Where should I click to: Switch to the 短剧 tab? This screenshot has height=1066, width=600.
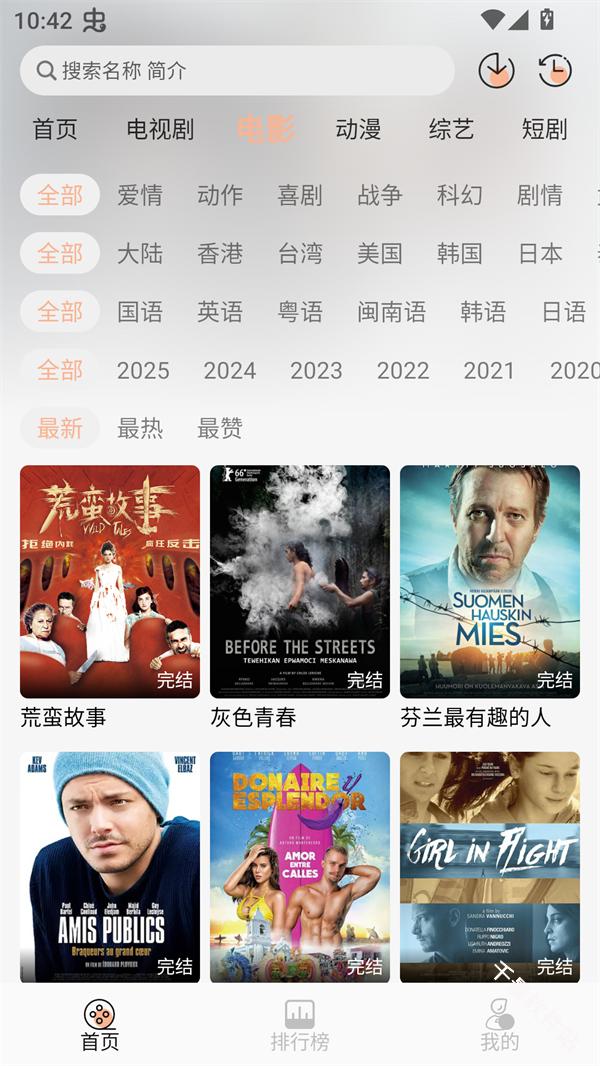click(544, 129)
